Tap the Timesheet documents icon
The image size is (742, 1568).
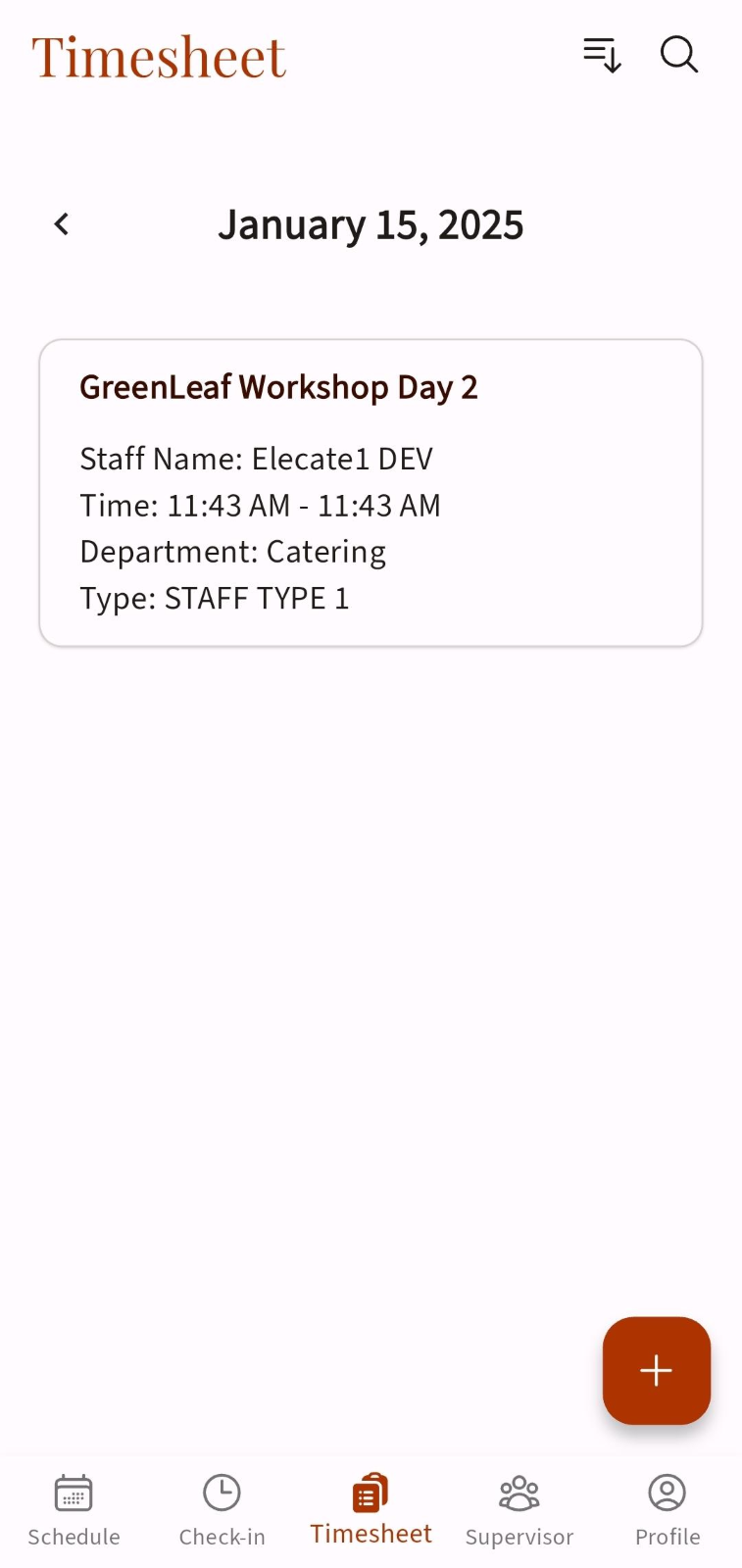coord(371,1493)
